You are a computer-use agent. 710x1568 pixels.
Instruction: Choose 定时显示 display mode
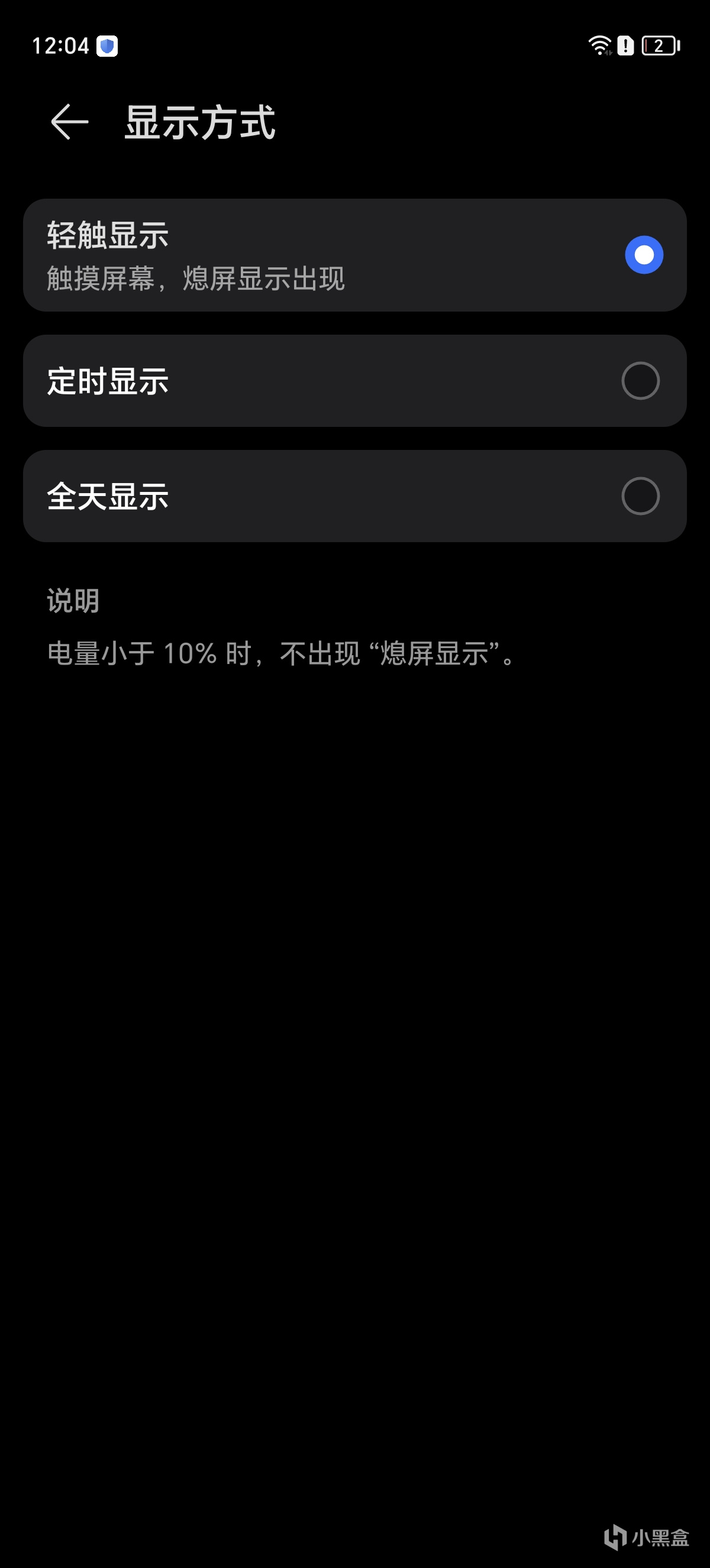pyautogui.click(x=640, y=381)
